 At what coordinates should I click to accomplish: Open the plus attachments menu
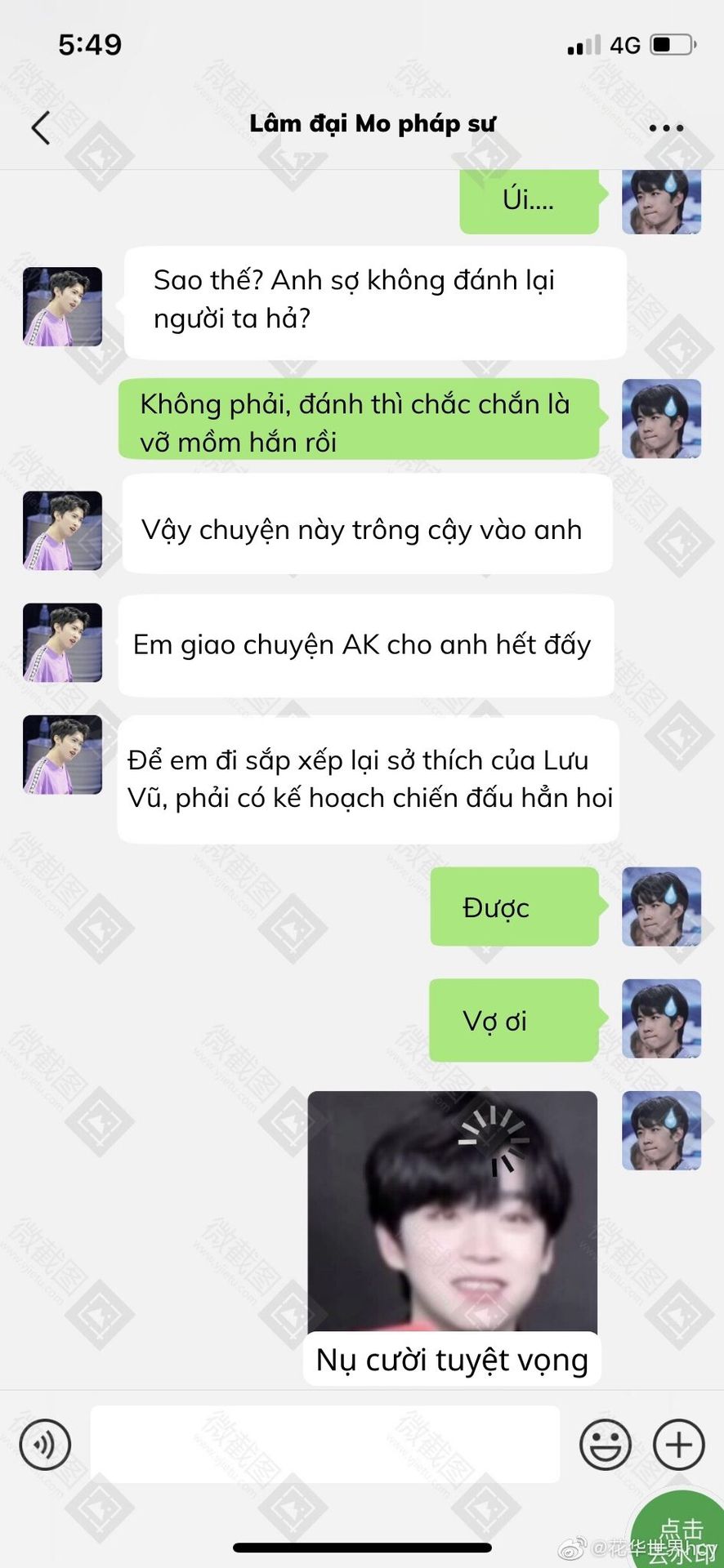coord(678,1445)
